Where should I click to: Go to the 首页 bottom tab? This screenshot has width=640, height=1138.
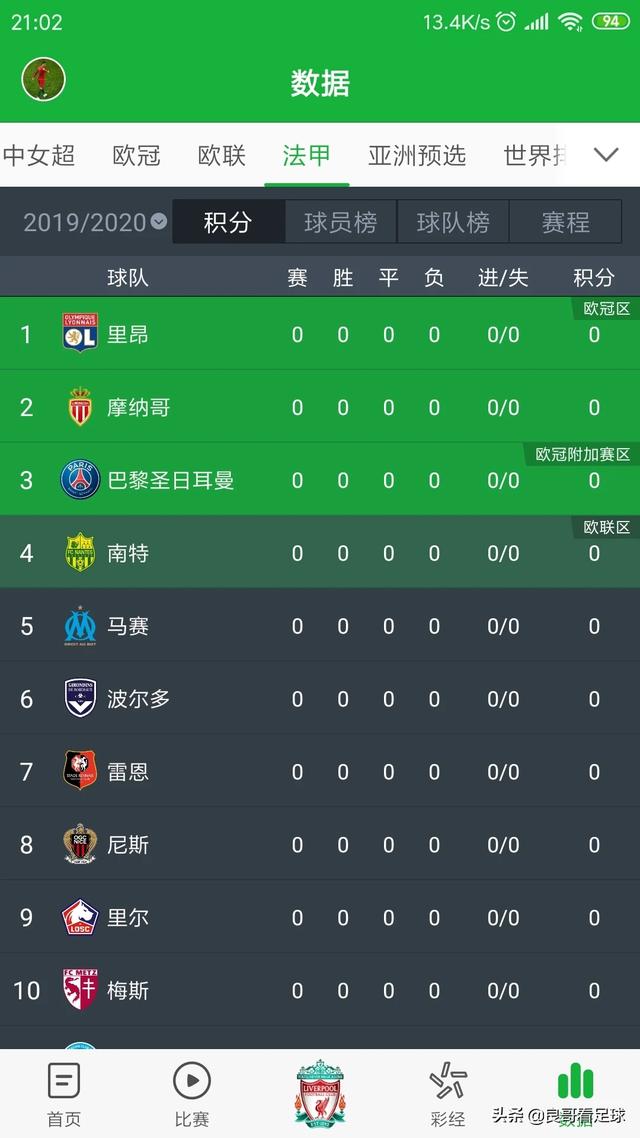click(64, 1094)
